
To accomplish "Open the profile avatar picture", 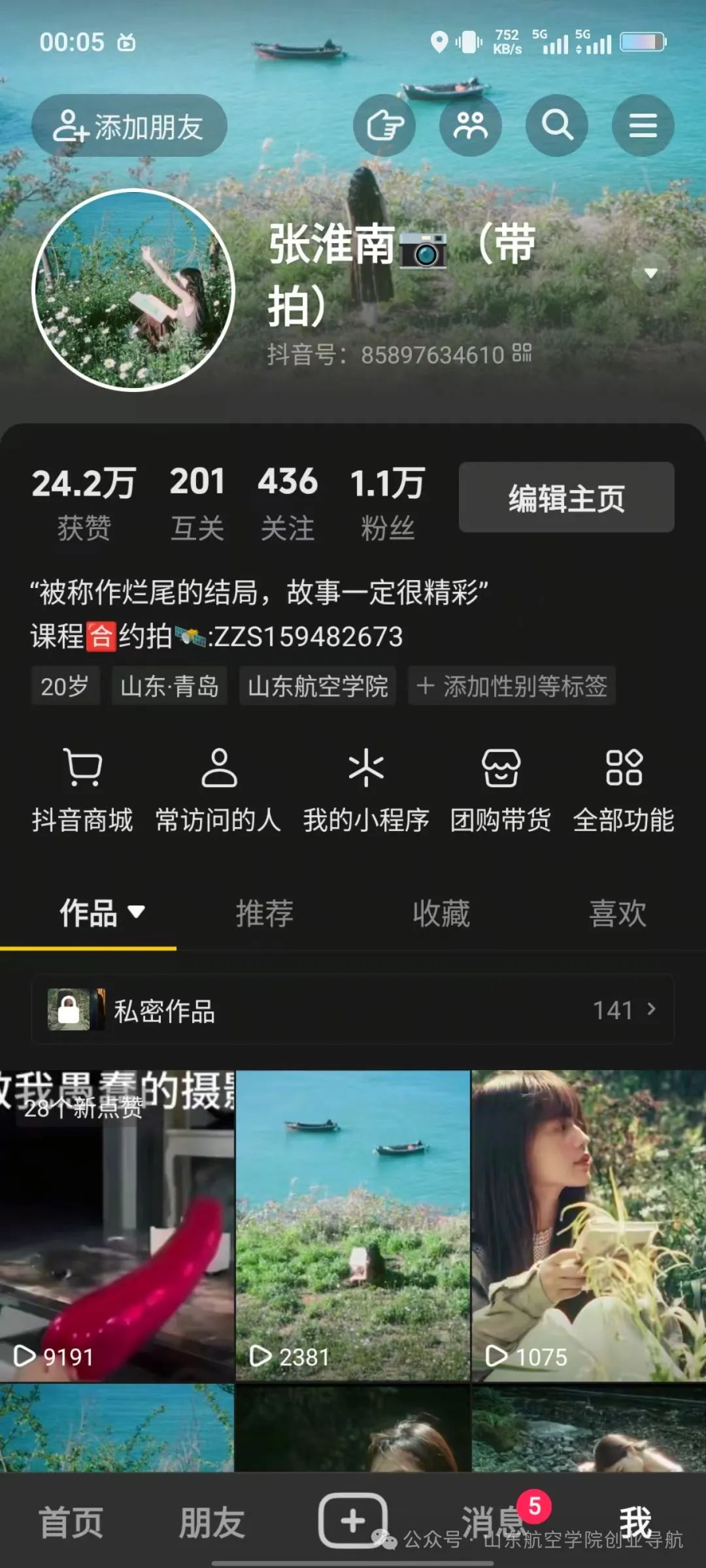I will [133, 290].
